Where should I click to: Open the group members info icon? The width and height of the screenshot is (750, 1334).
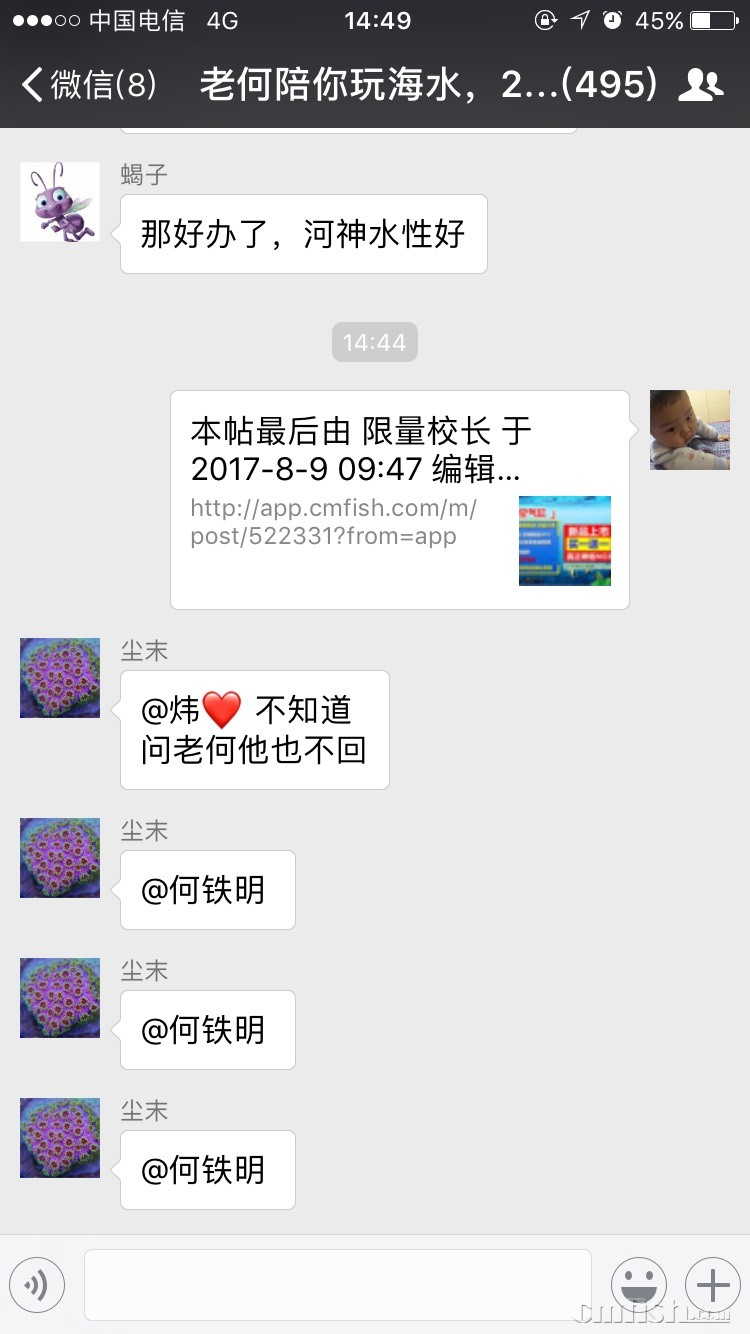700,85
